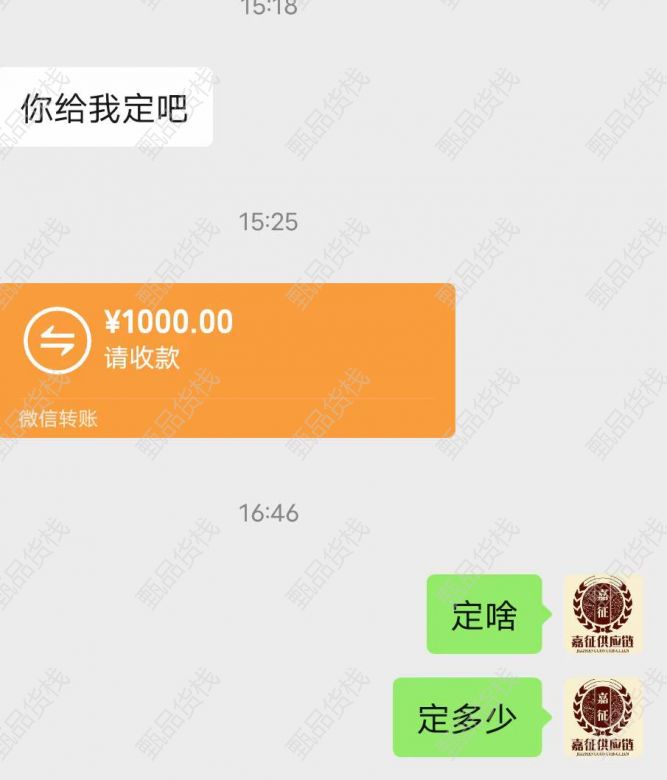667x780 pixels.
Task: Open the ¥1000.00 WeChat transfer card
Action: [227, 358]
